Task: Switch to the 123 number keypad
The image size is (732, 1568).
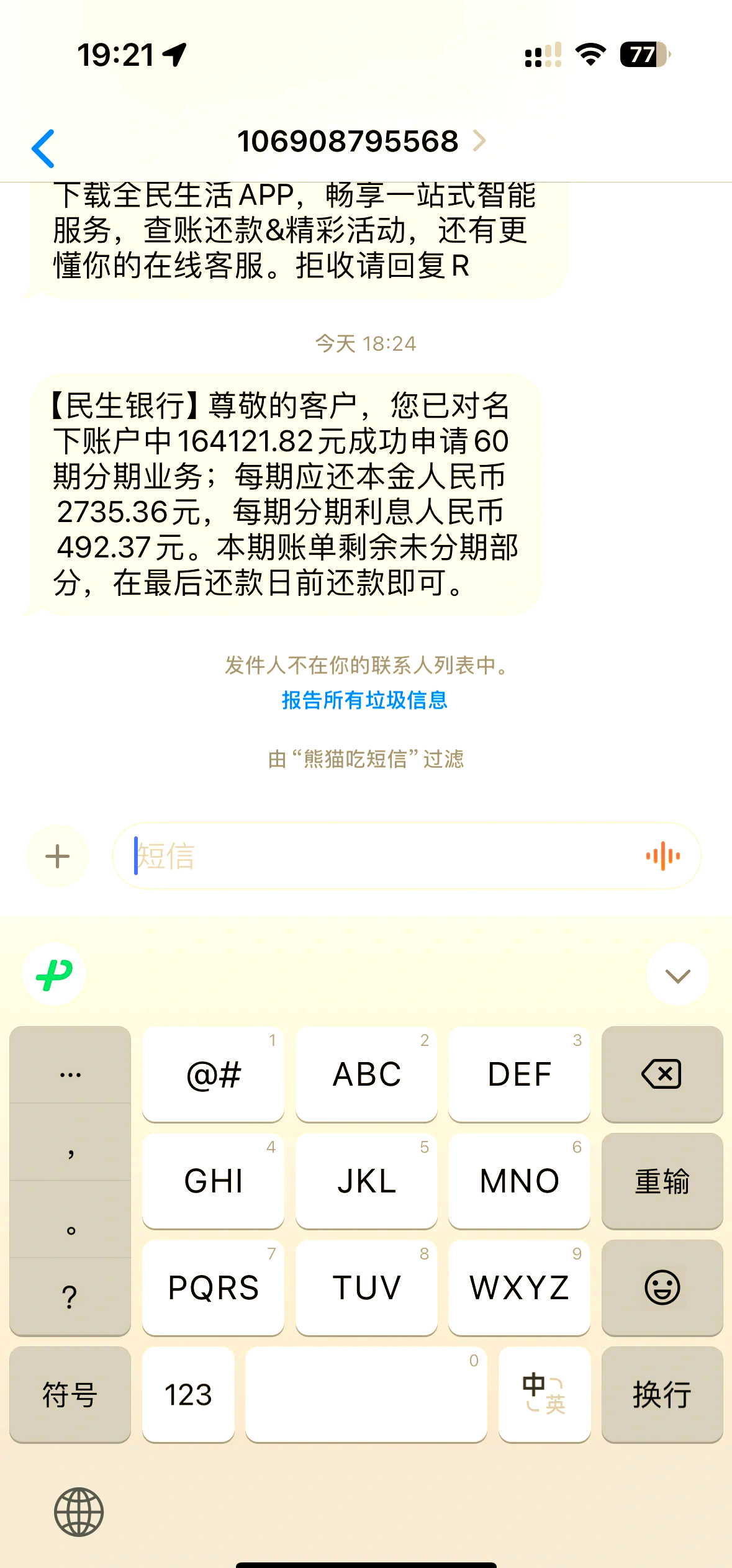Action: (x=188, y=1394)
